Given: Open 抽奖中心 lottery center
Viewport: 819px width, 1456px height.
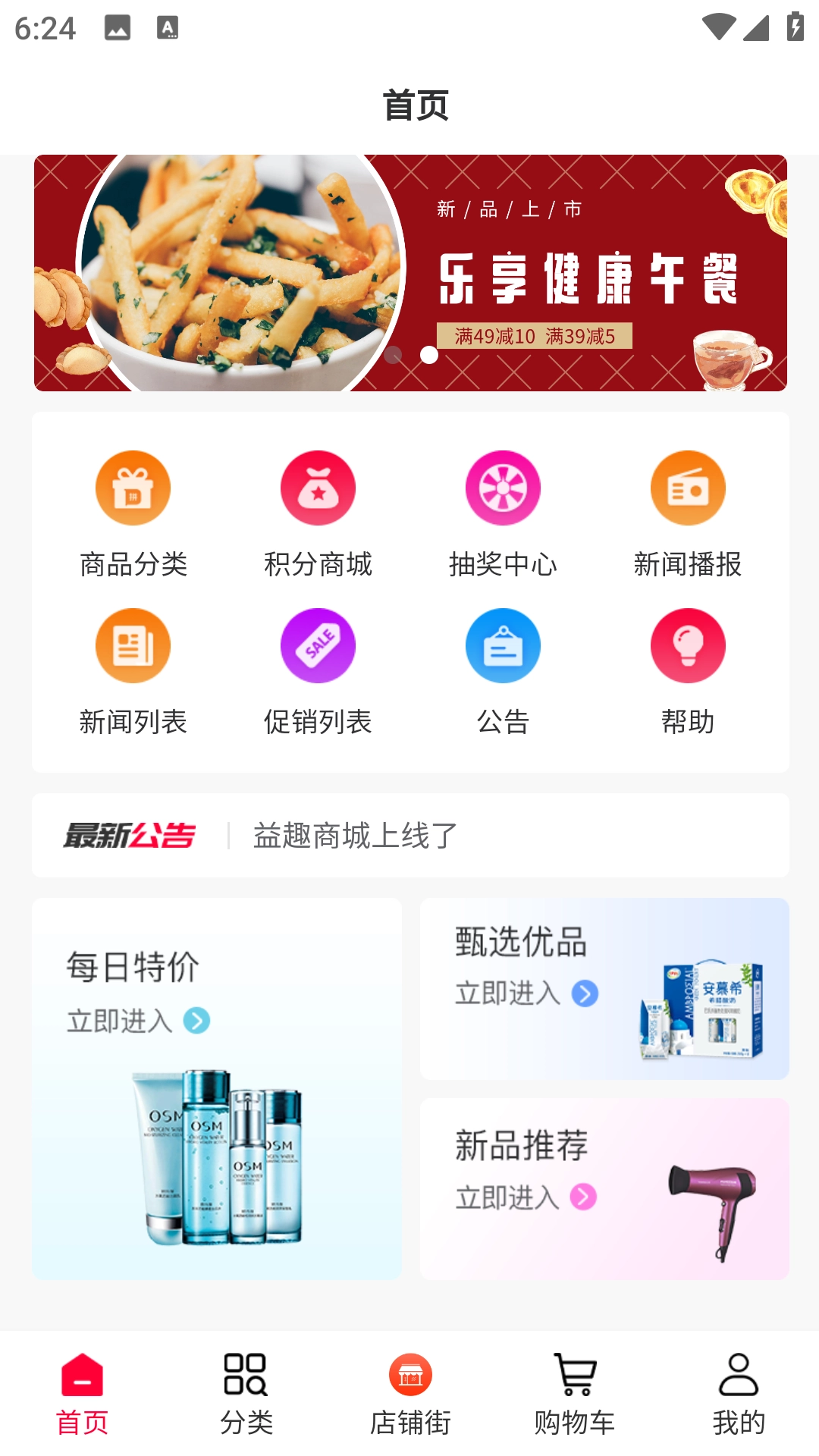Looking at the screenshot, I should click(503, 513).
